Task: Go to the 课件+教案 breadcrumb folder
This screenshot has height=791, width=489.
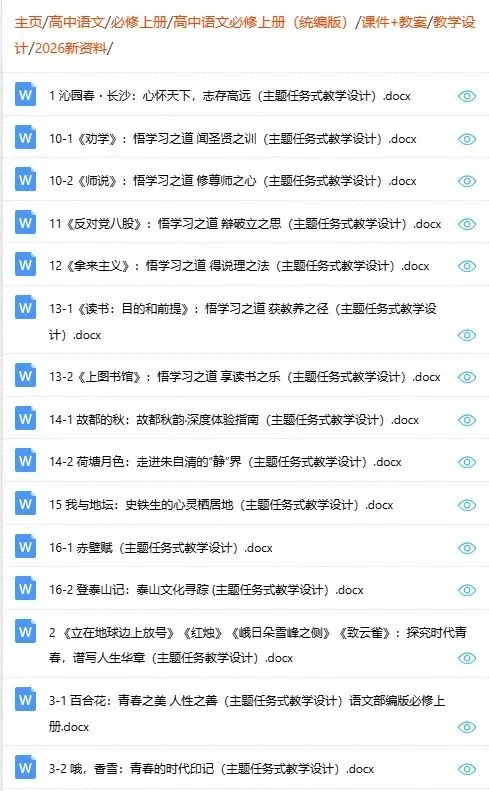Action: (x=394, y=23)
